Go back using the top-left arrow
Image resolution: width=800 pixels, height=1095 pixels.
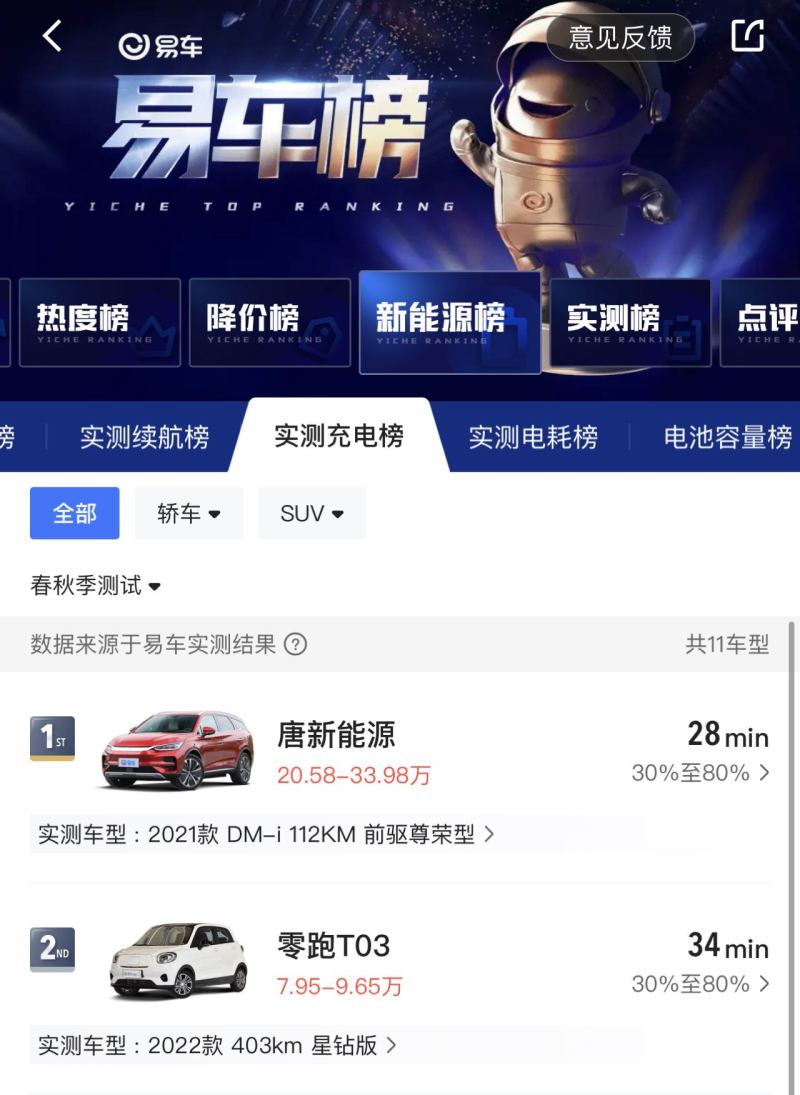(x=53, y=35)
